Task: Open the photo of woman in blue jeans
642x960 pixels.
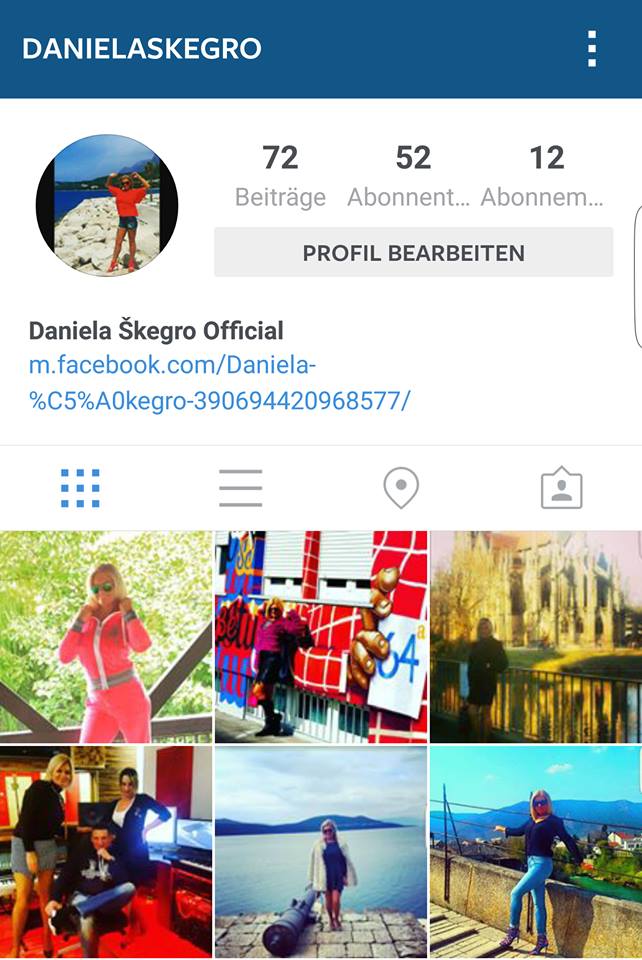Action: coord(536,852)
